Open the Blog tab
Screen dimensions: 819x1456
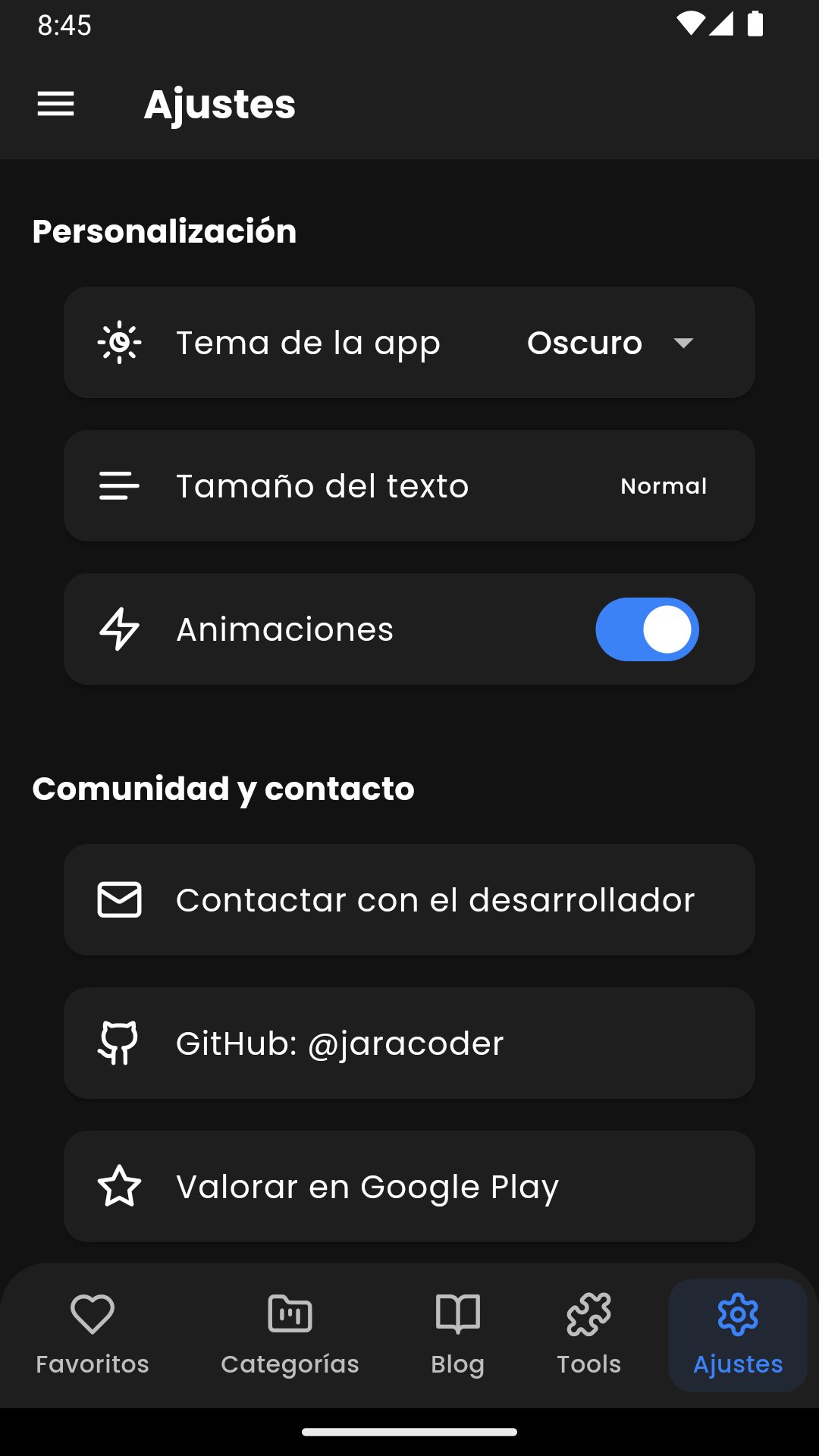click(457, 1335)
